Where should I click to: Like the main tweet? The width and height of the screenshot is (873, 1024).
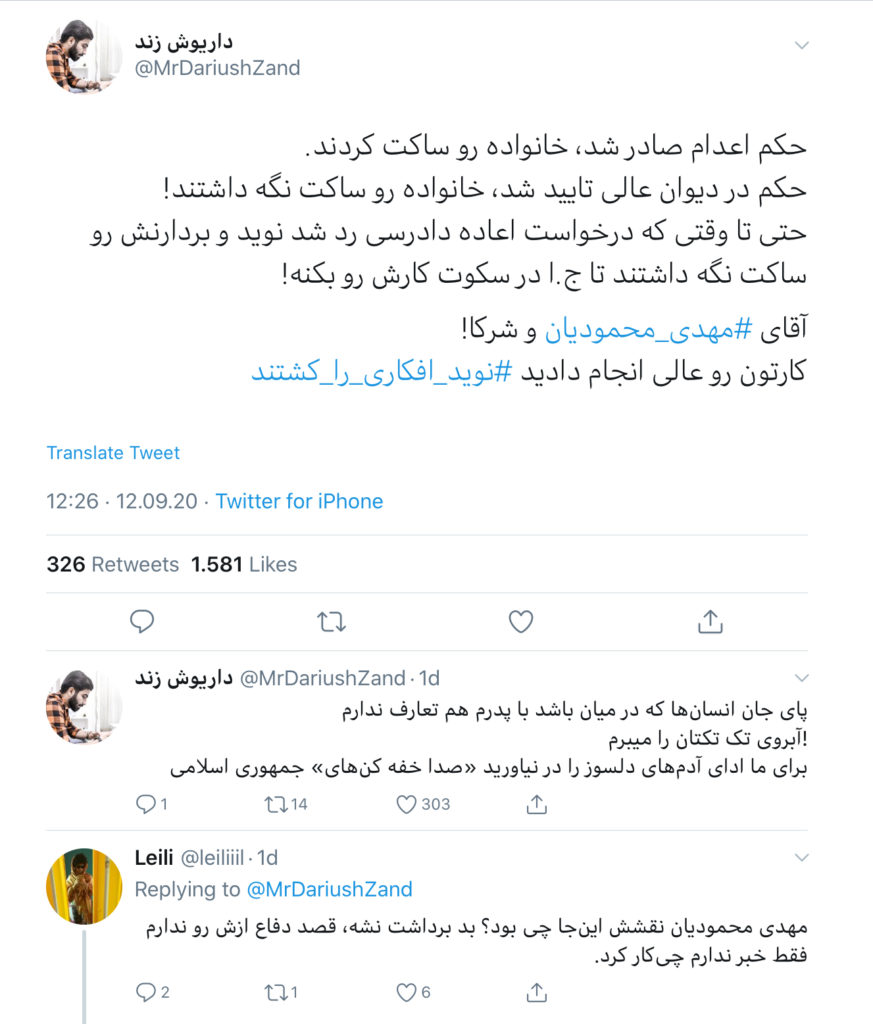[x=521, y=622]
